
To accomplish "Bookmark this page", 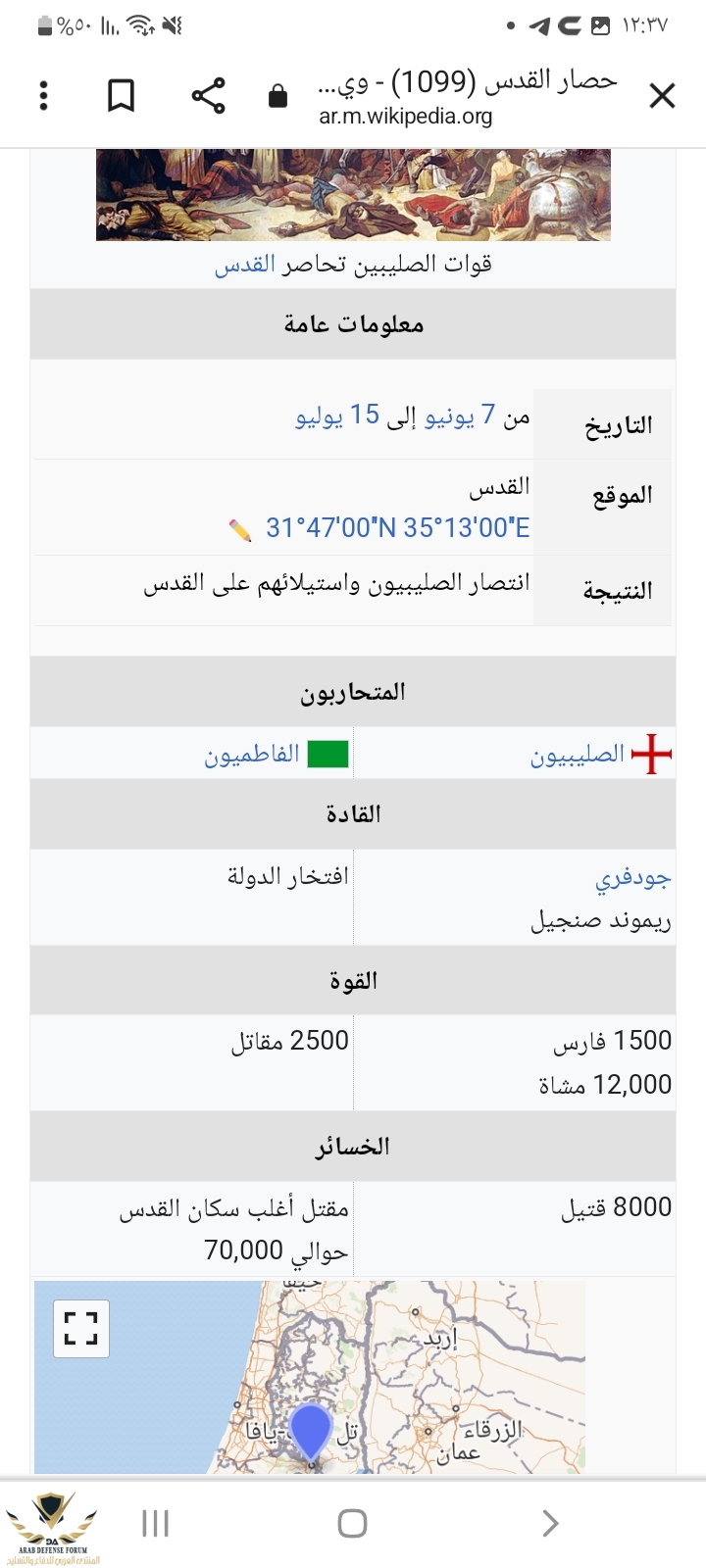I will (x=121, y=96).
